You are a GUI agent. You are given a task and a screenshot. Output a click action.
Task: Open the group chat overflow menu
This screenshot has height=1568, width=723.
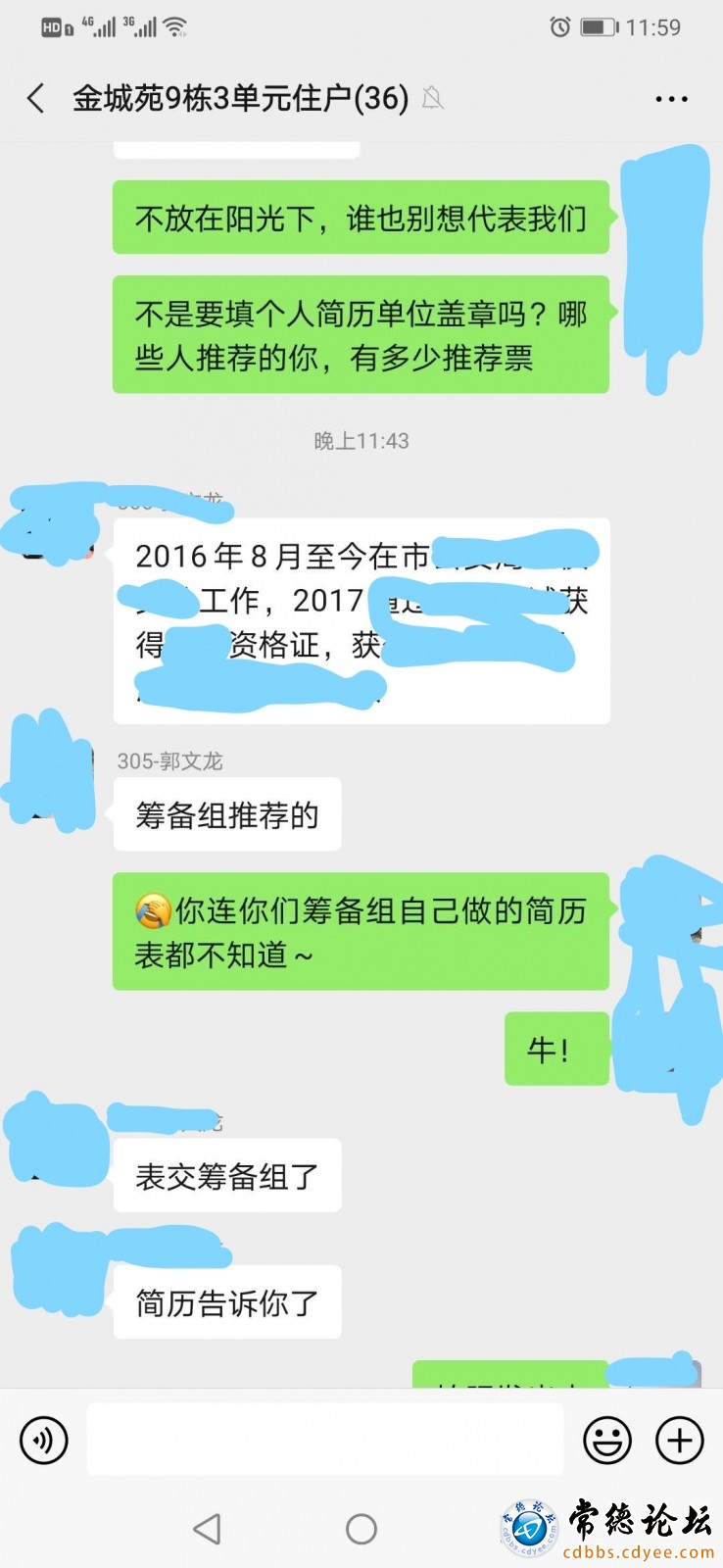(671, 99)
